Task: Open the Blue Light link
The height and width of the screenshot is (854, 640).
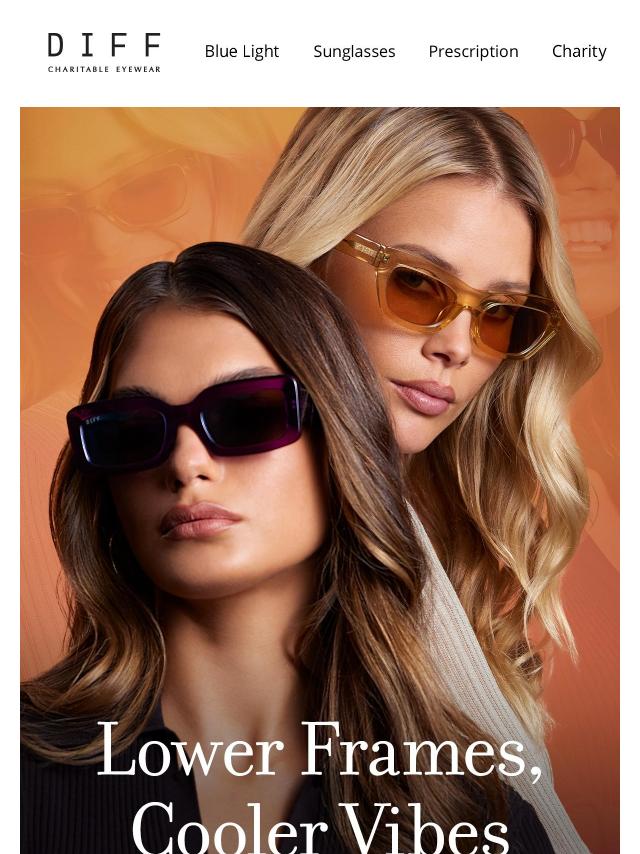Action: [x=241, y=51]
